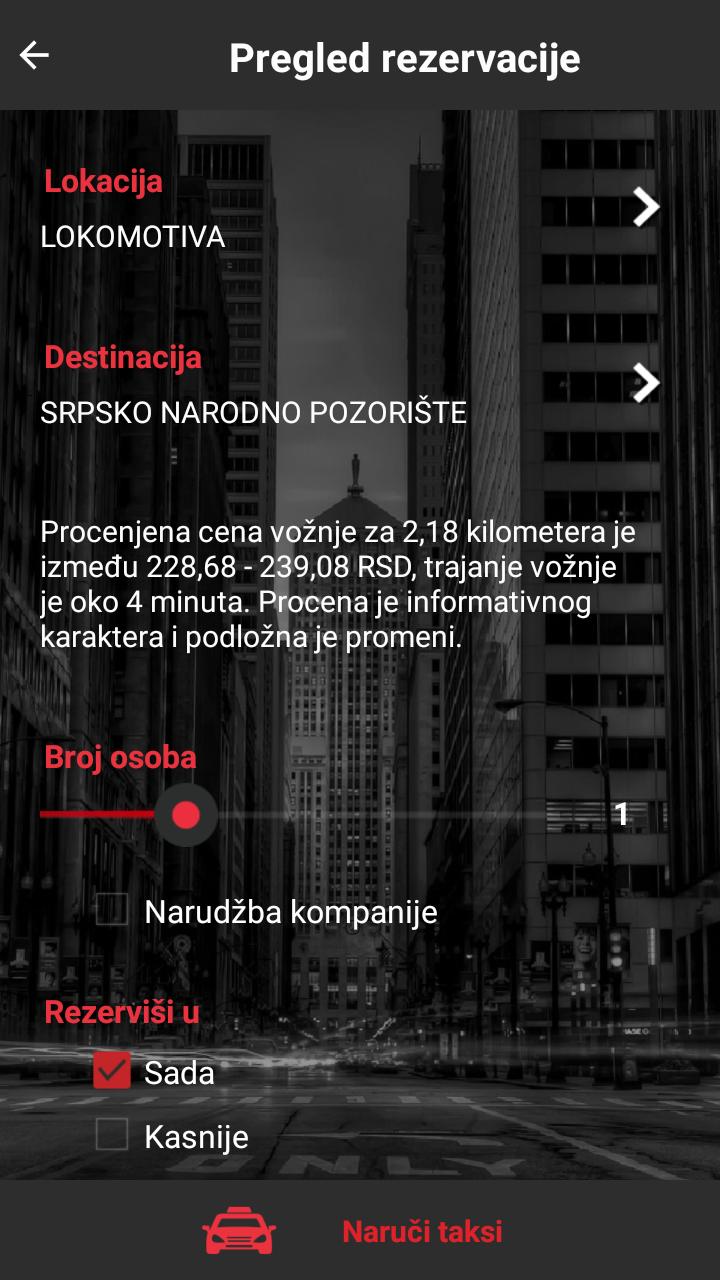The image size is (720, 1280).
Task: Select Kasnije under Rezerviši u
Action: [x=113, y=1137]
